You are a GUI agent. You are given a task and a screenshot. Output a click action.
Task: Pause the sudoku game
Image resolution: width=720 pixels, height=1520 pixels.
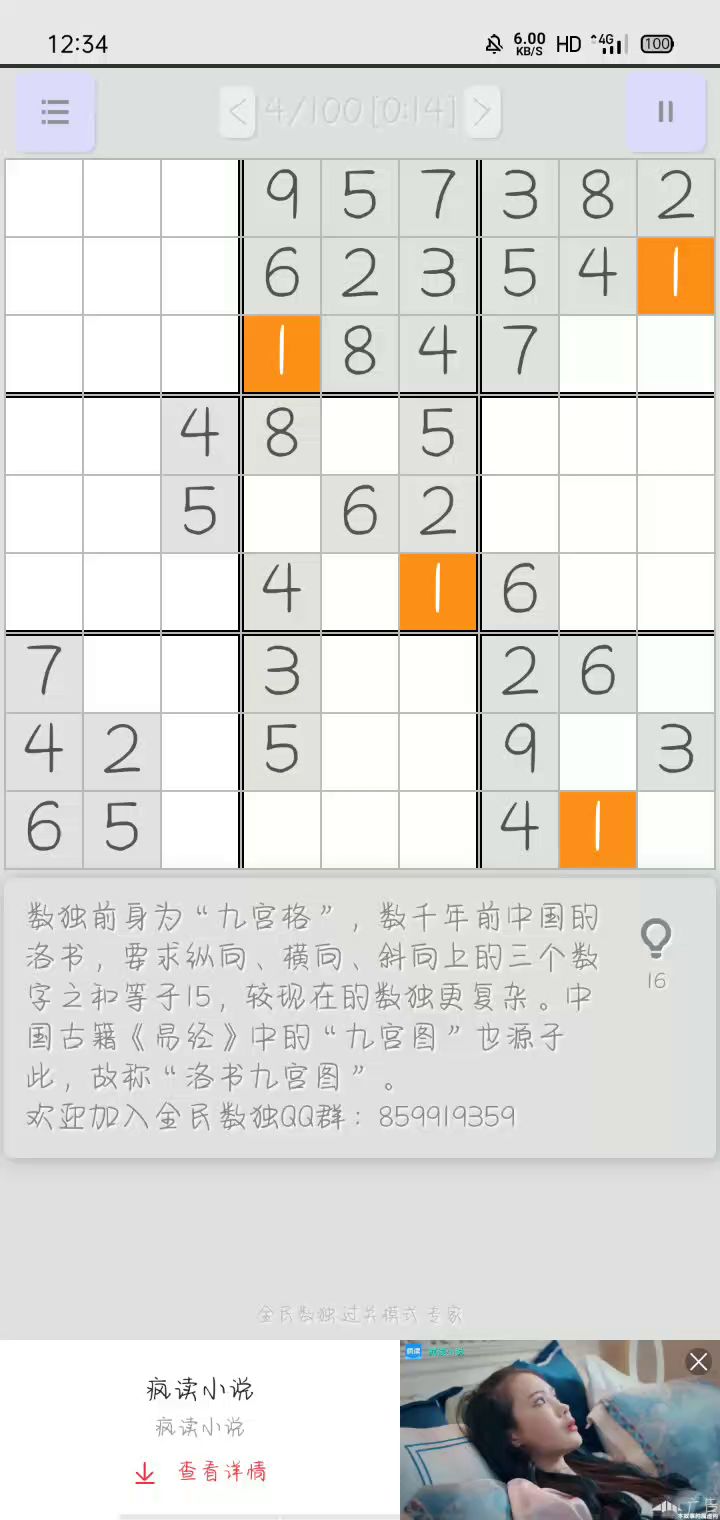pyautogui.click(x=665, y=111)
